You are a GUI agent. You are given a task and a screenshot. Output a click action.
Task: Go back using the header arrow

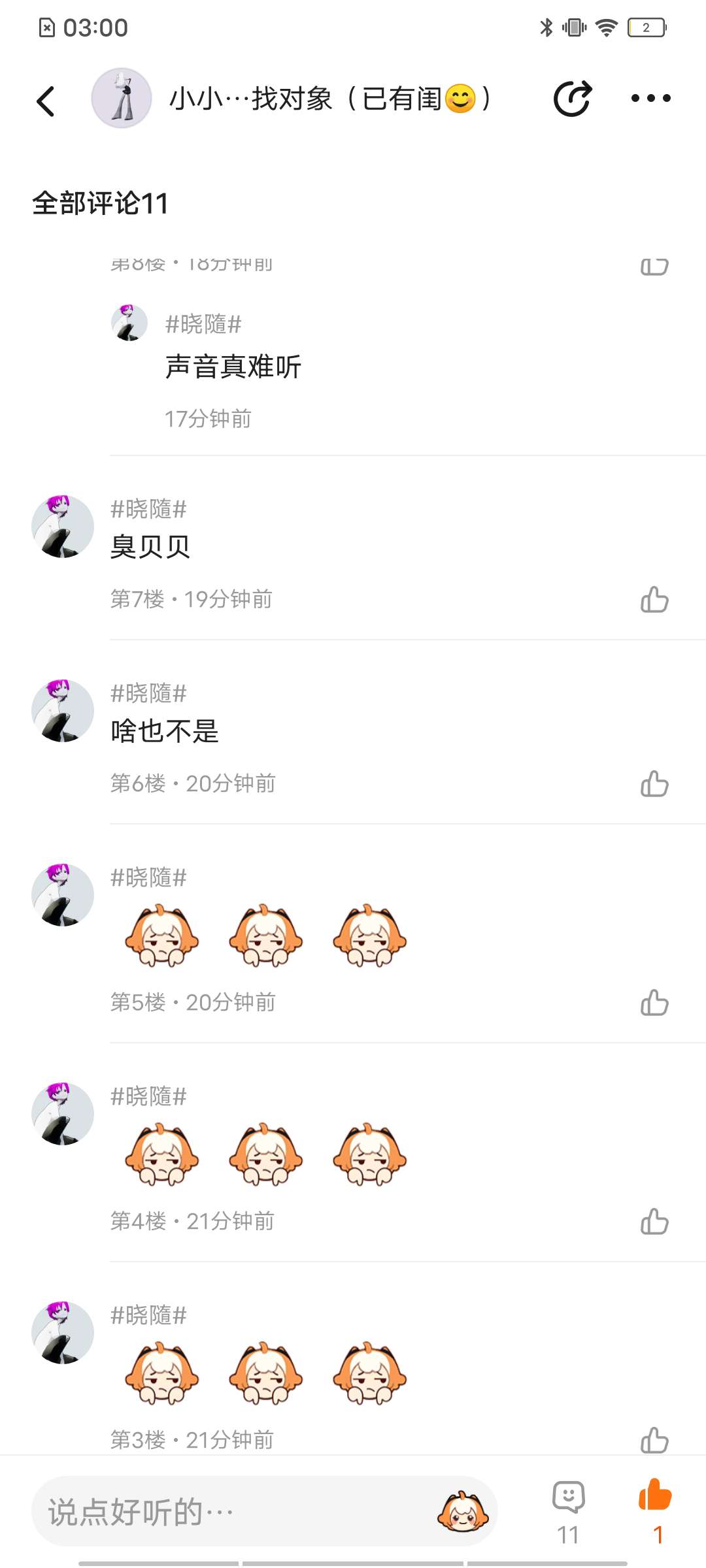[46, 101]
